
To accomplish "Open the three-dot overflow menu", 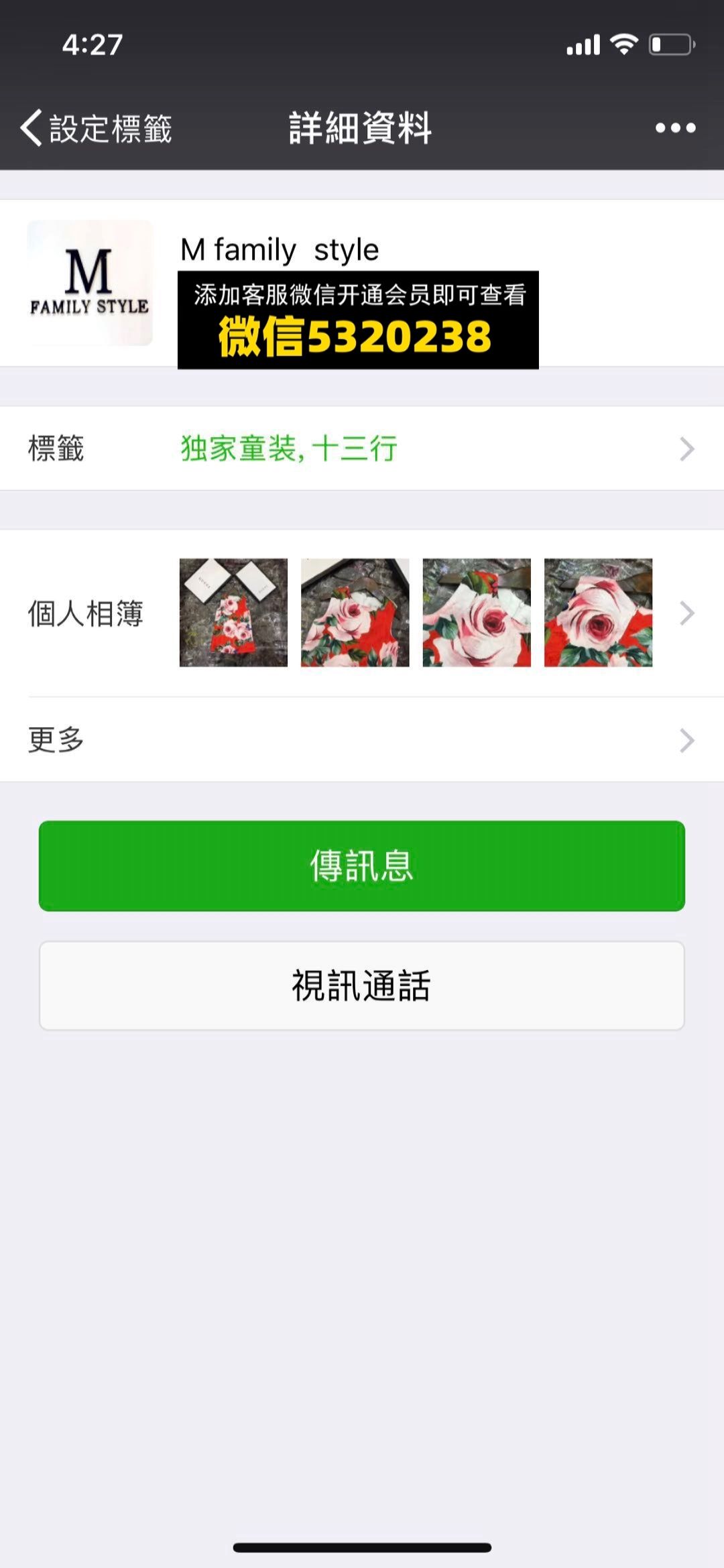I will coord(675,128).
